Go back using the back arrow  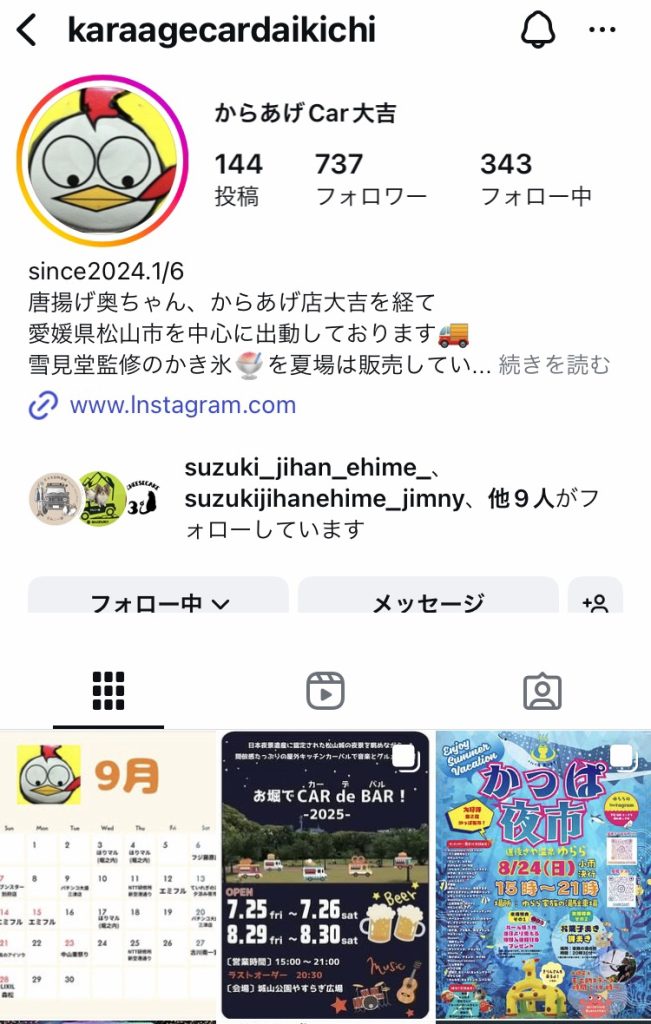[x=27, y=31]
